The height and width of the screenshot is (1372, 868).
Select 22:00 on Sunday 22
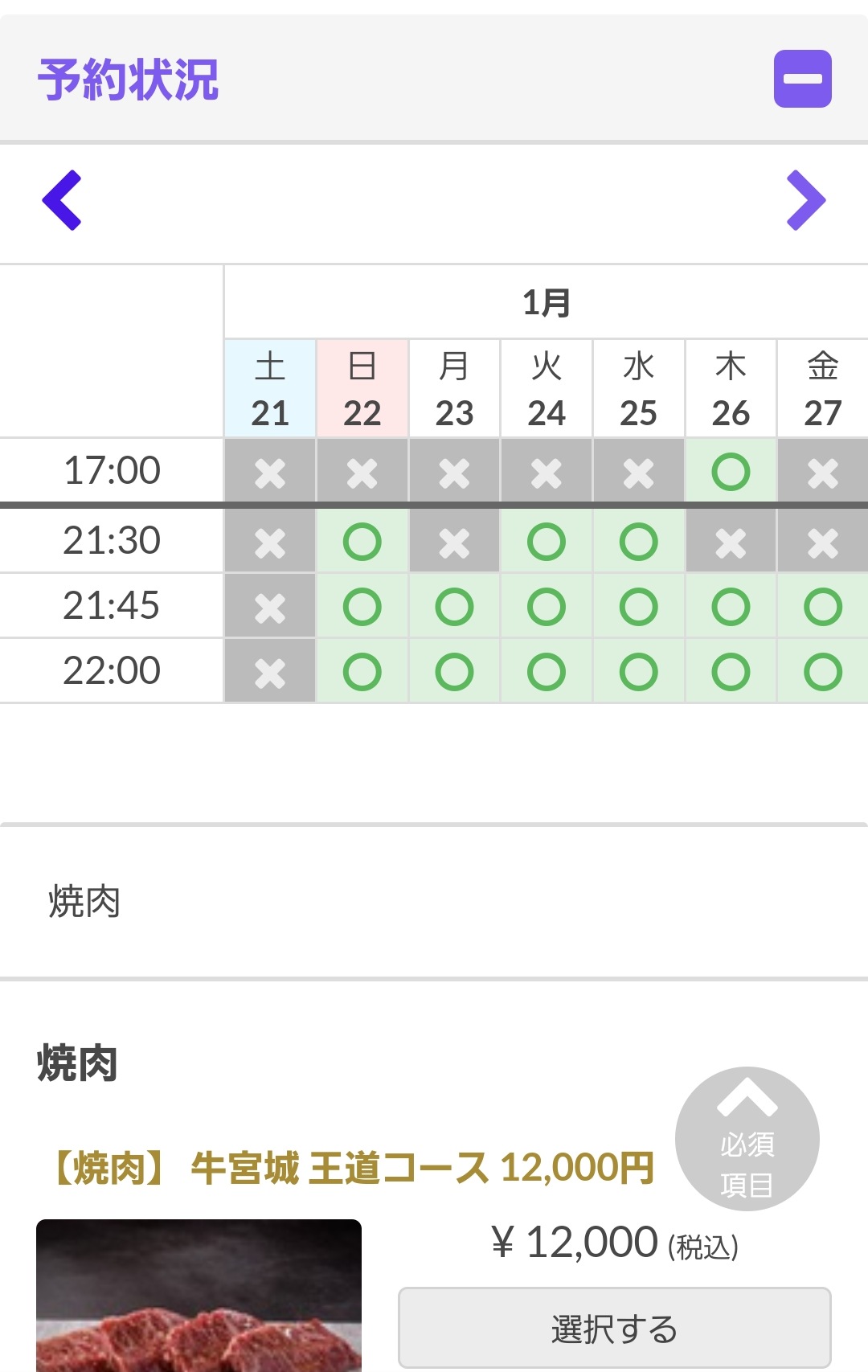pos(362,671)
